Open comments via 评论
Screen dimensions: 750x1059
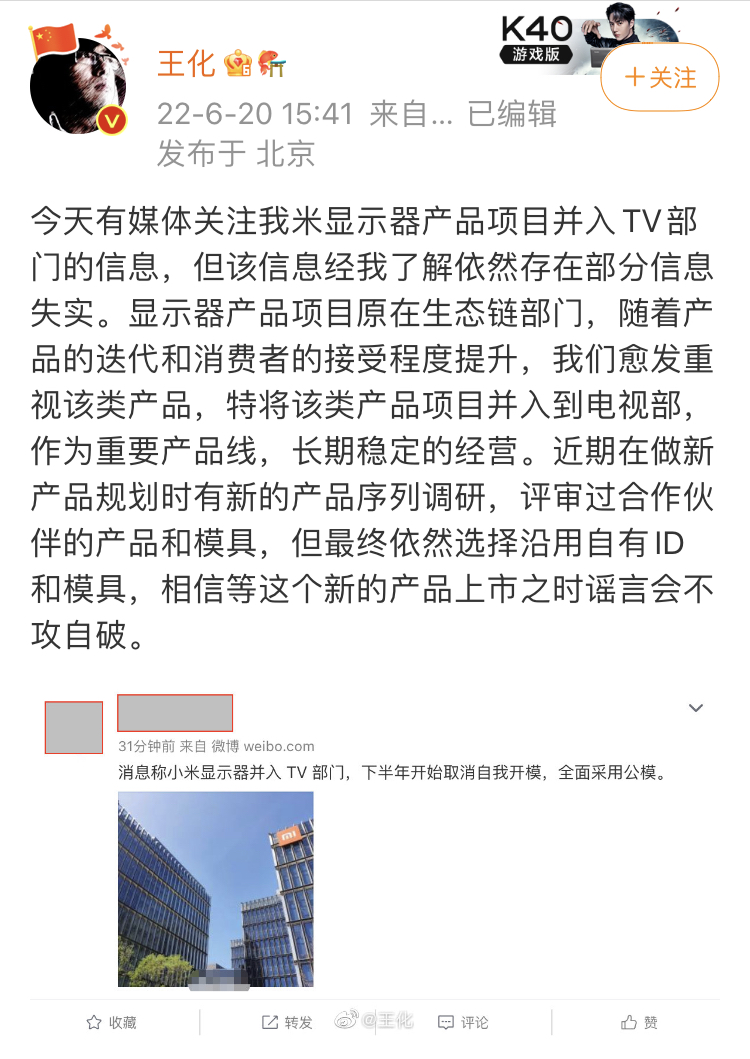pos(463,1022)
